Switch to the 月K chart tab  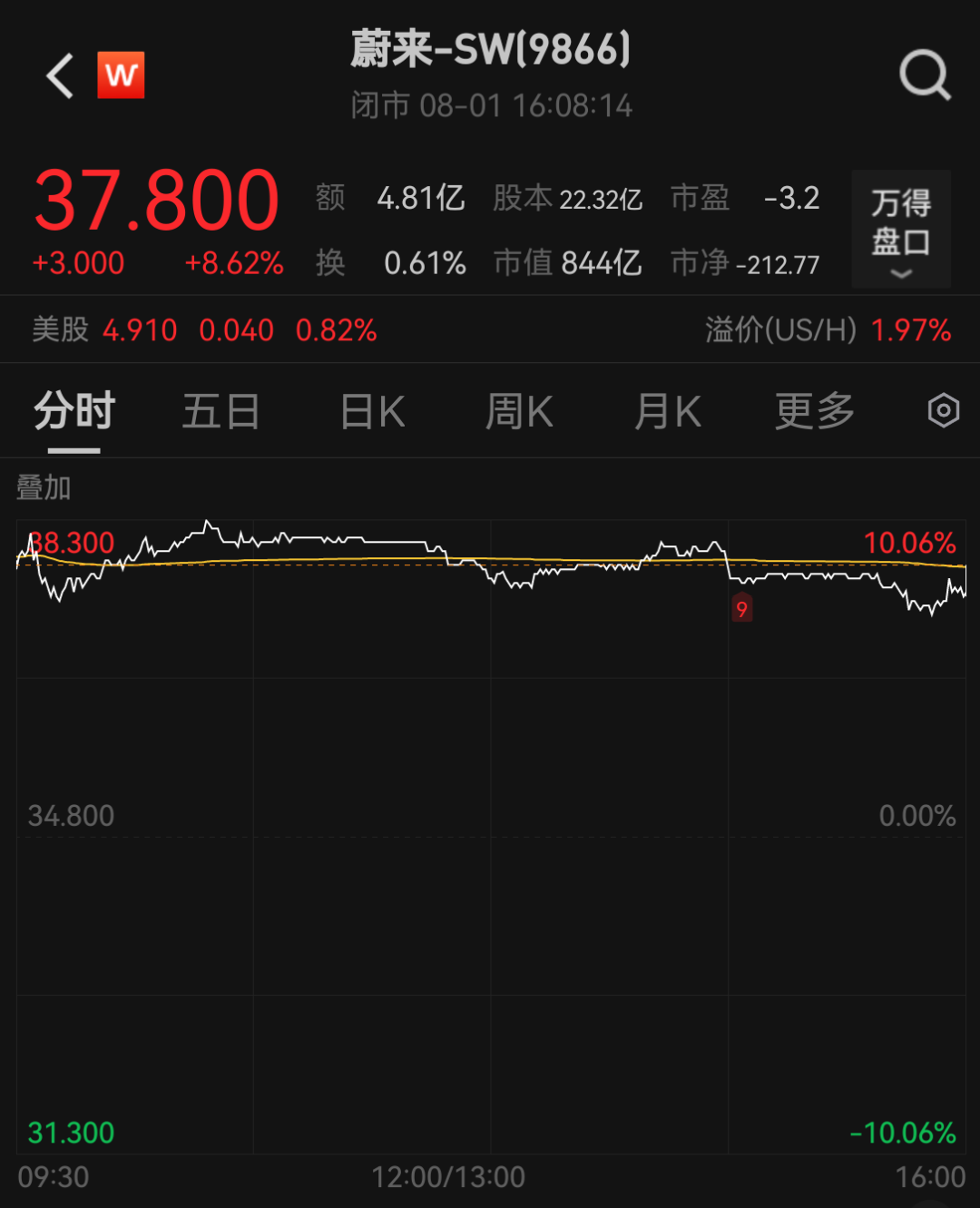[668, 412]
